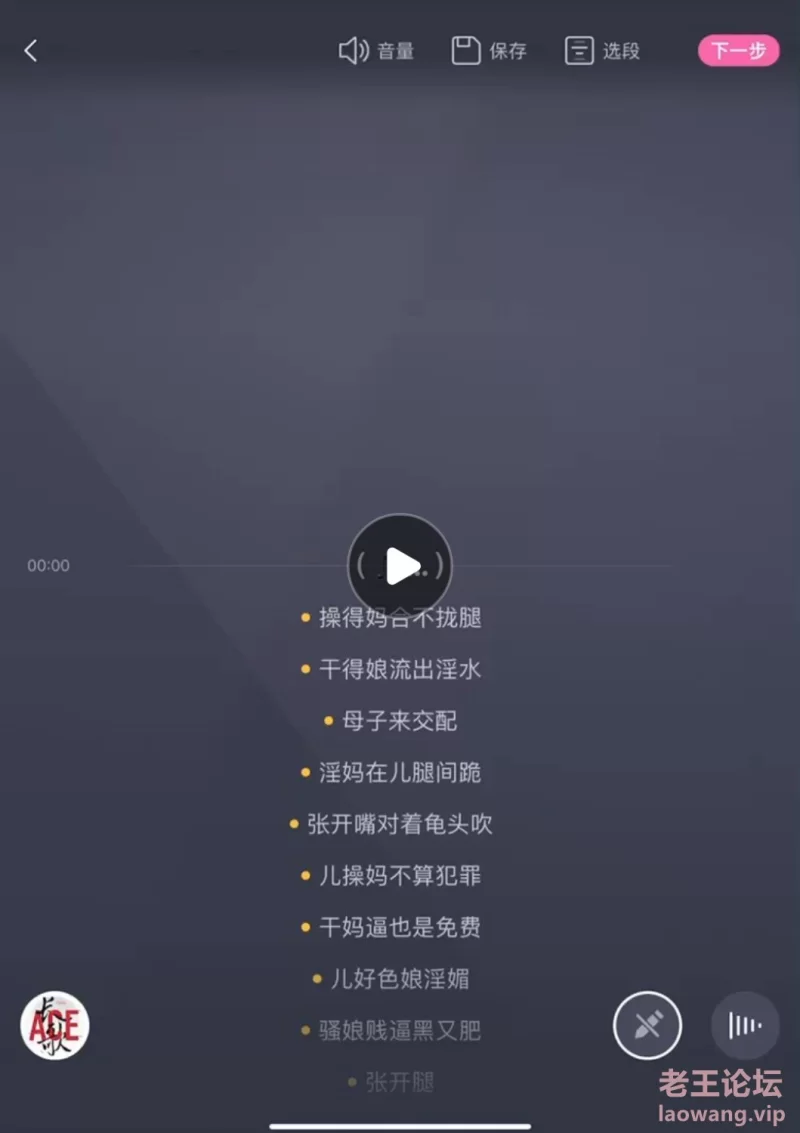Open the audio waveform effects button
This screenshot has width=800, height=1133.
pyautogui.click(x=745, y=1025)
